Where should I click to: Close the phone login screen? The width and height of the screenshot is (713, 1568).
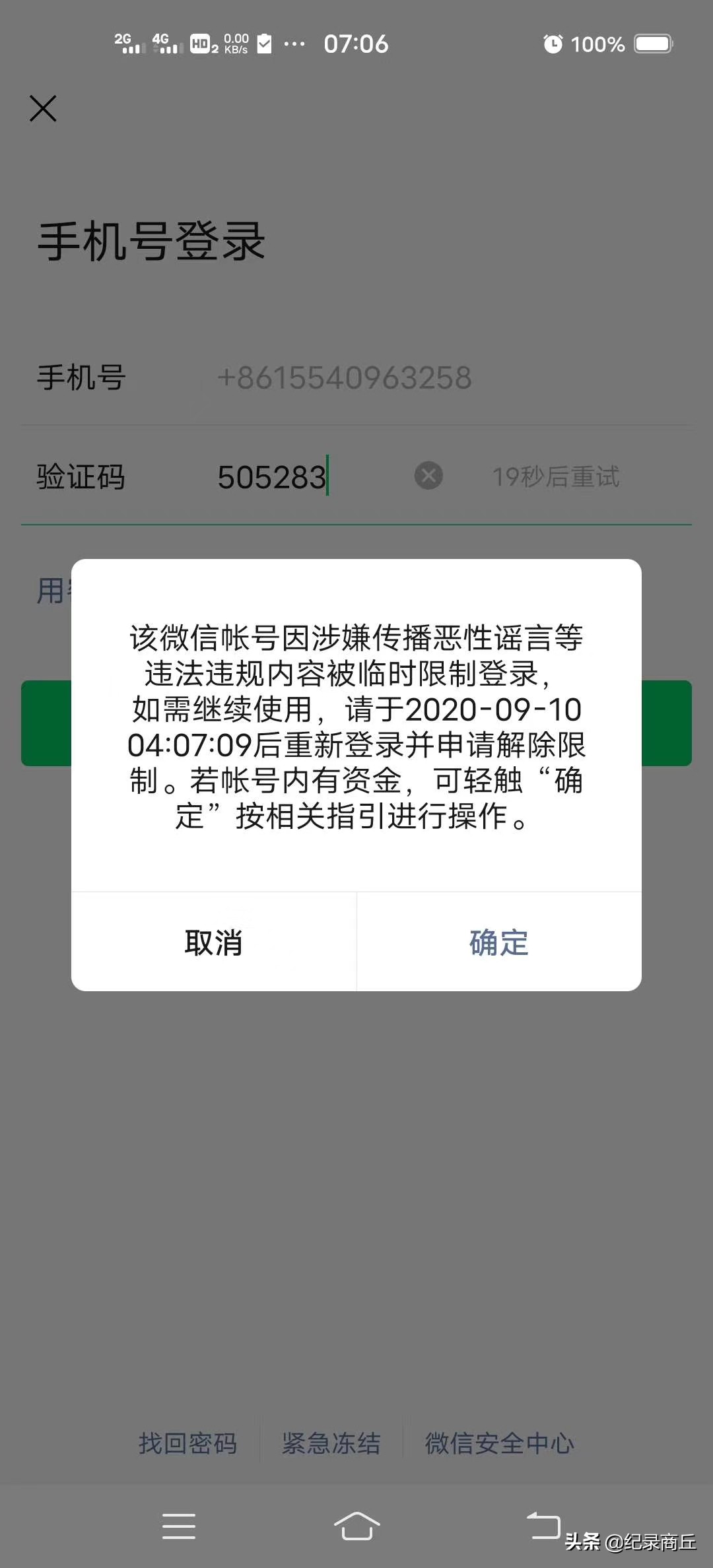click(44, 108)
